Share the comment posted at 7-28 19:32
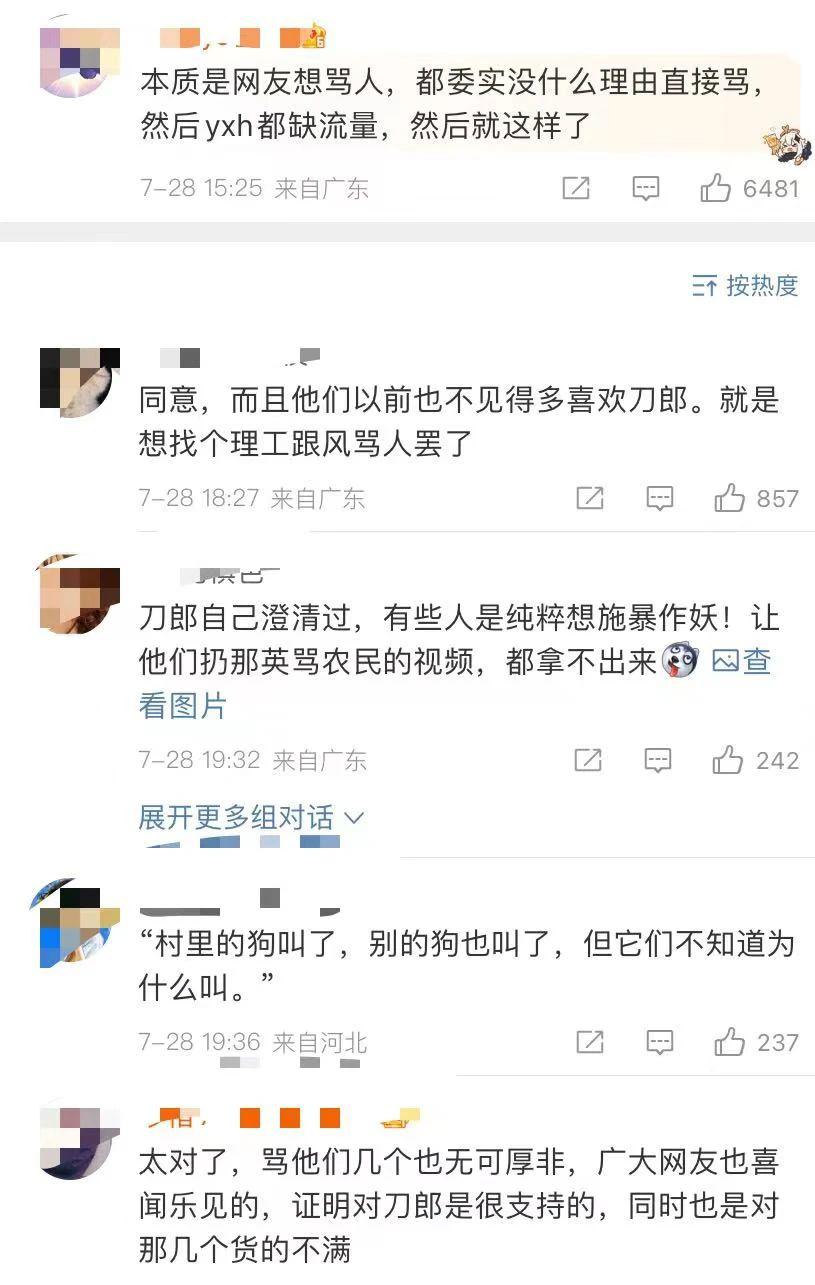The width and height of the screenshot is (815, 1285). [x=588, y=761]
